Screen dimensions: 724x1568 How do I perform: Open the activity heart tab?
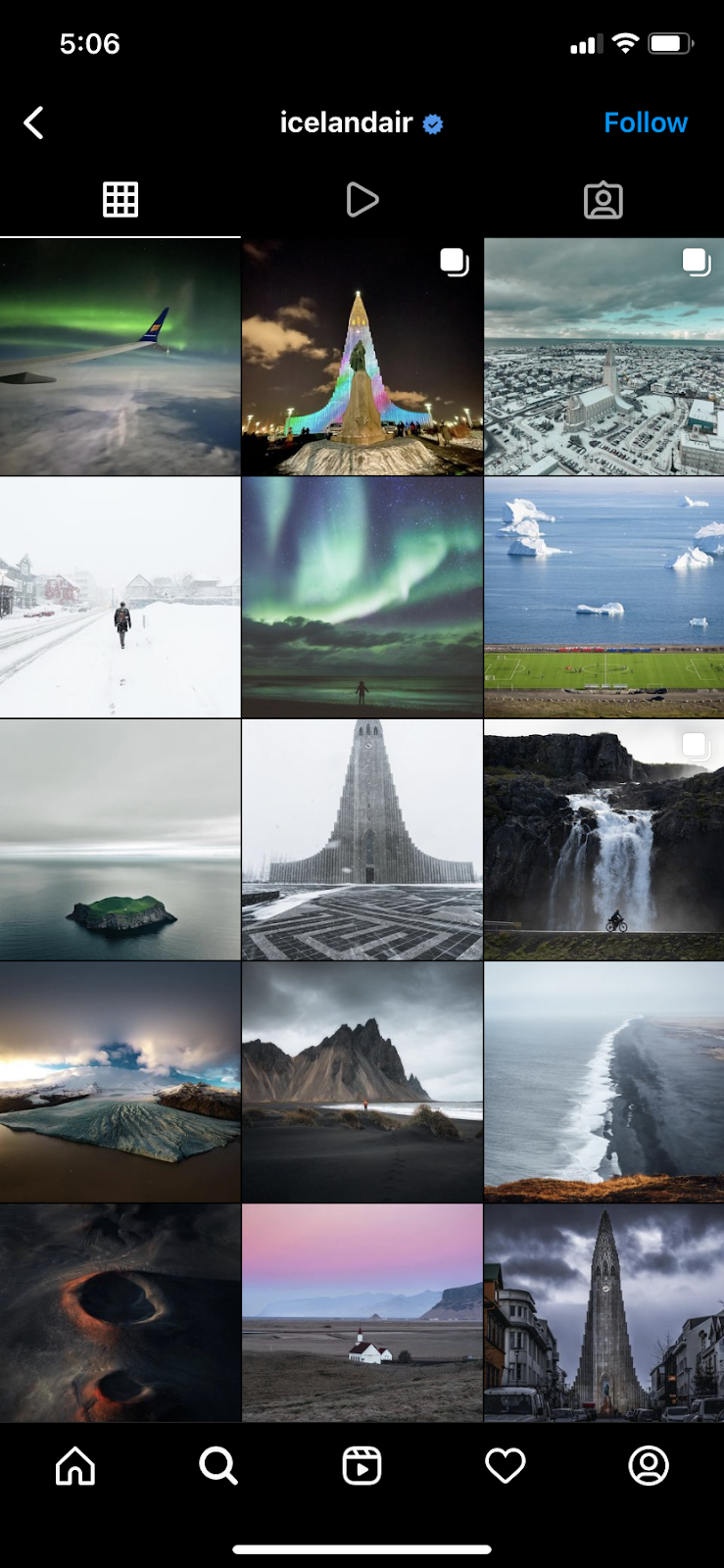tap(506, 1466)
